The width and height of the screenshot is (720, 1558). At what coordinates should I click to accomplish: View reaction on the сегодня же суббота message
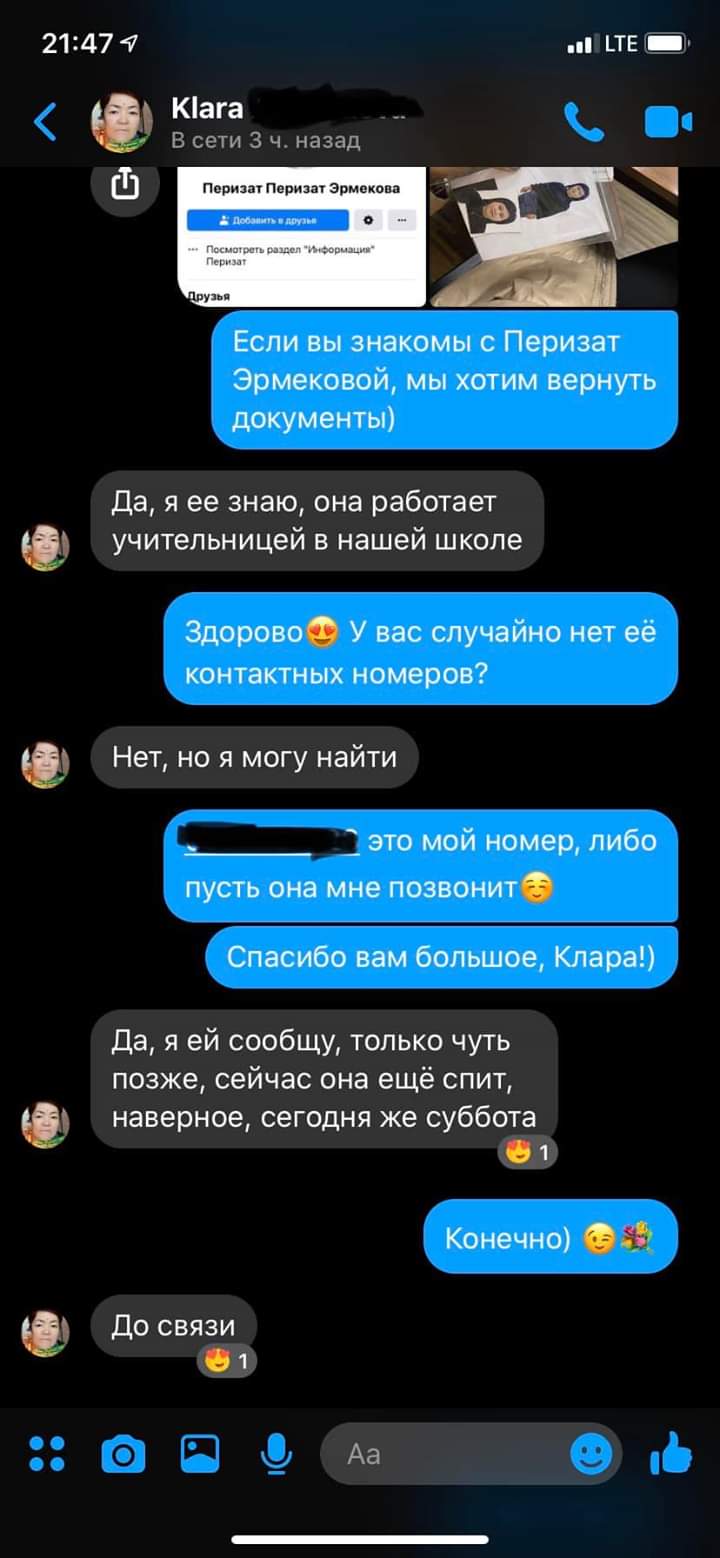(x=528, y=1153)
